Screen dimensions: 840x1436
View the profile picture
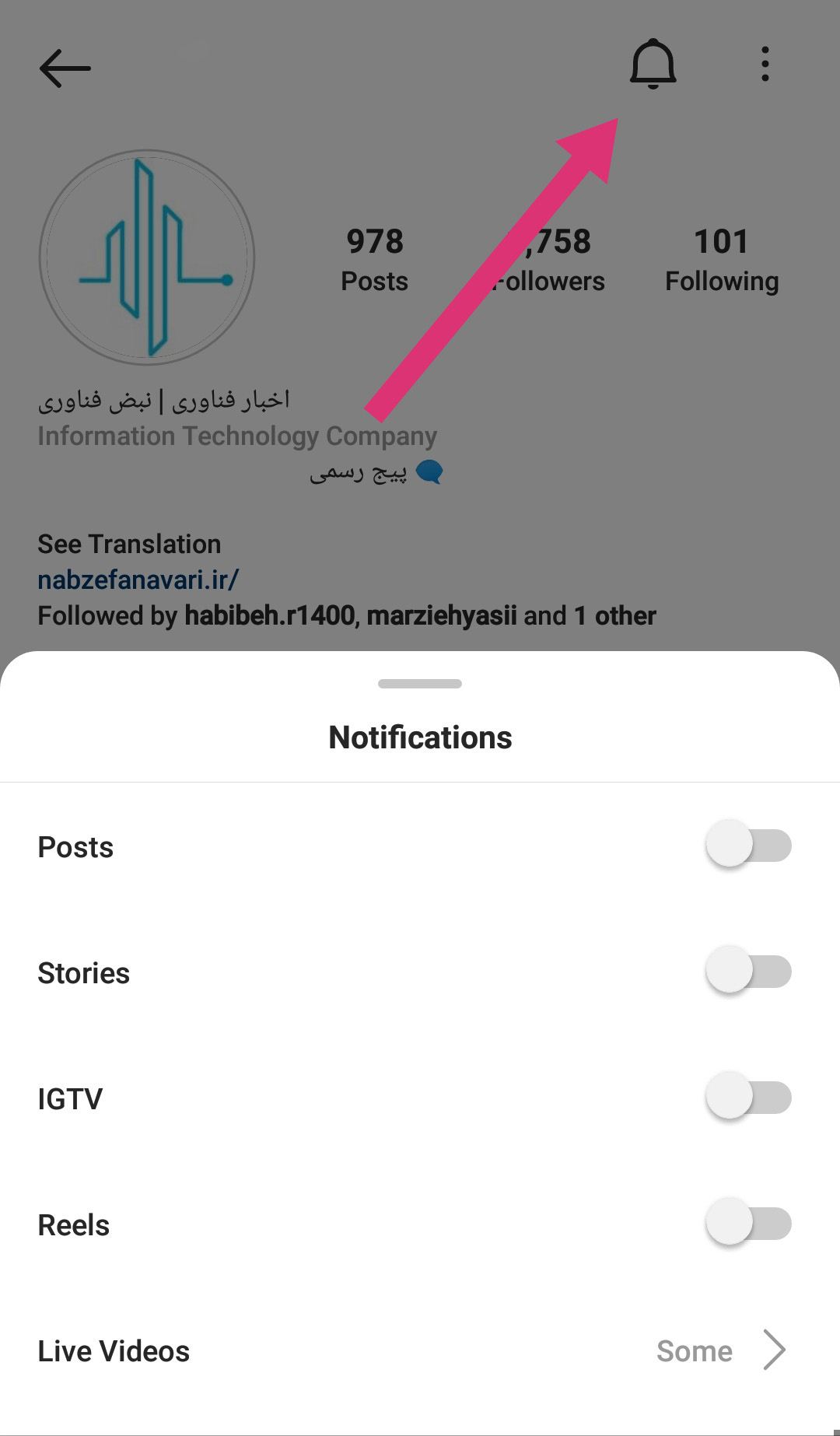(x=147, y=257)
